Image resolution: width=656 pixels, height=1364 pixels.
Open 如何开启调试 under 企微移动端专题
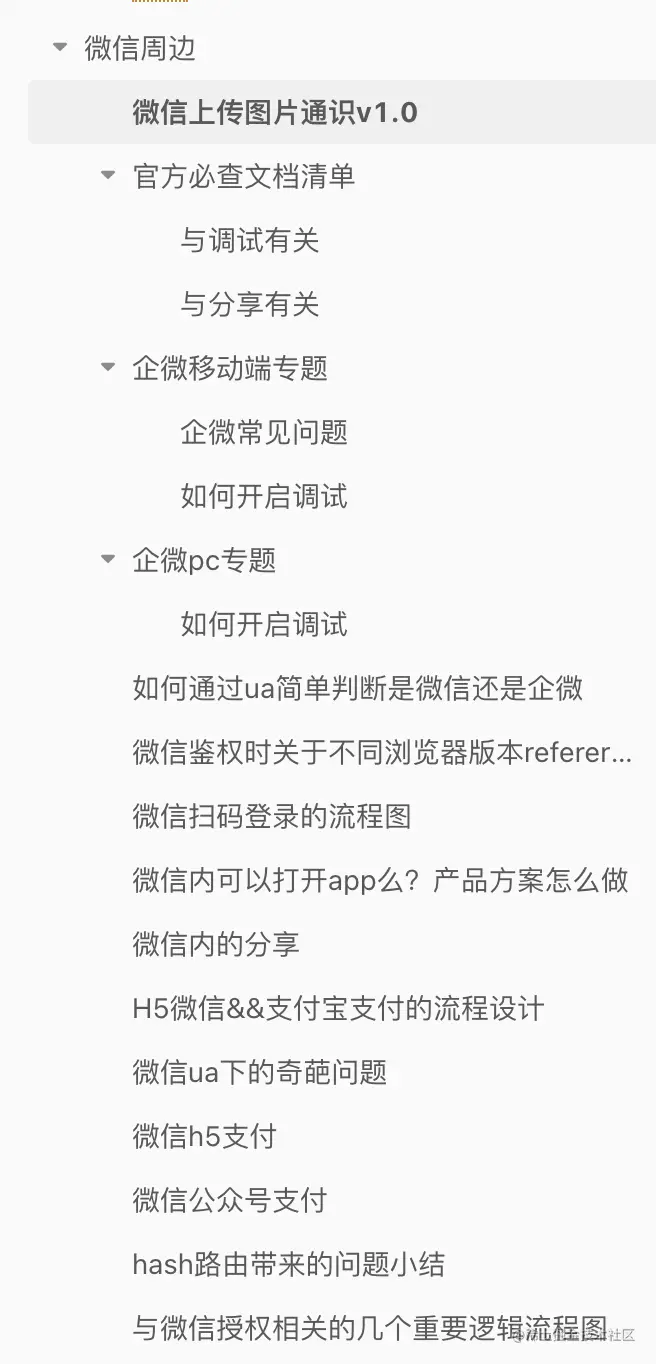click(x=263, y=496)
